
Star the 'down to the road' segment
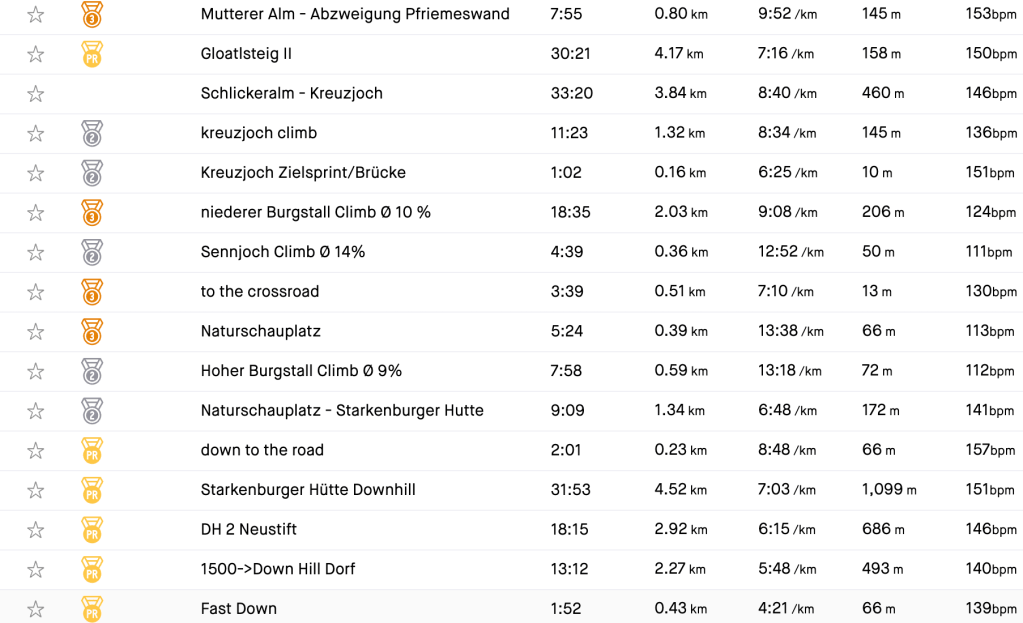(x=36, y=450)
